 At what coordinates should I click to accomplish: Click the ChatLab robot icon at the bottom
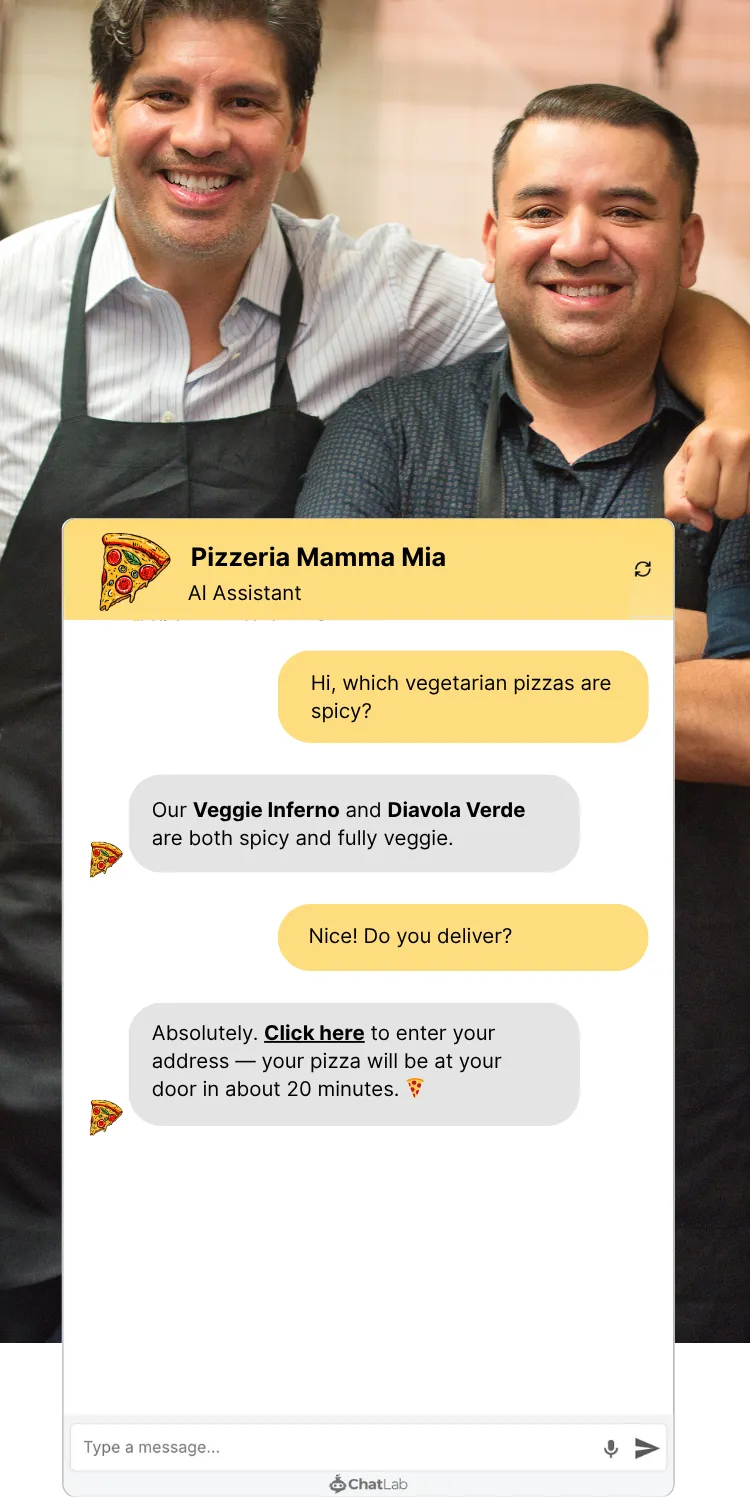[339, 1484]
